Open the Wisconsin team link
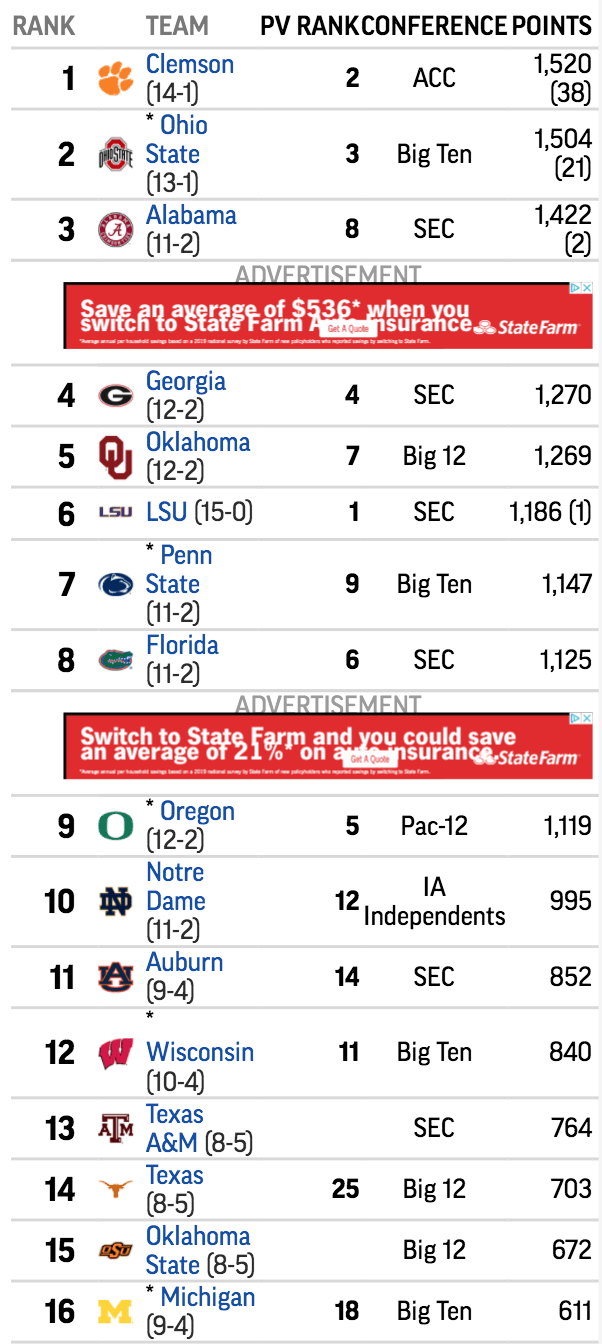The height and width of the screenshot is (1344, 602). (x=200, y=1052)
